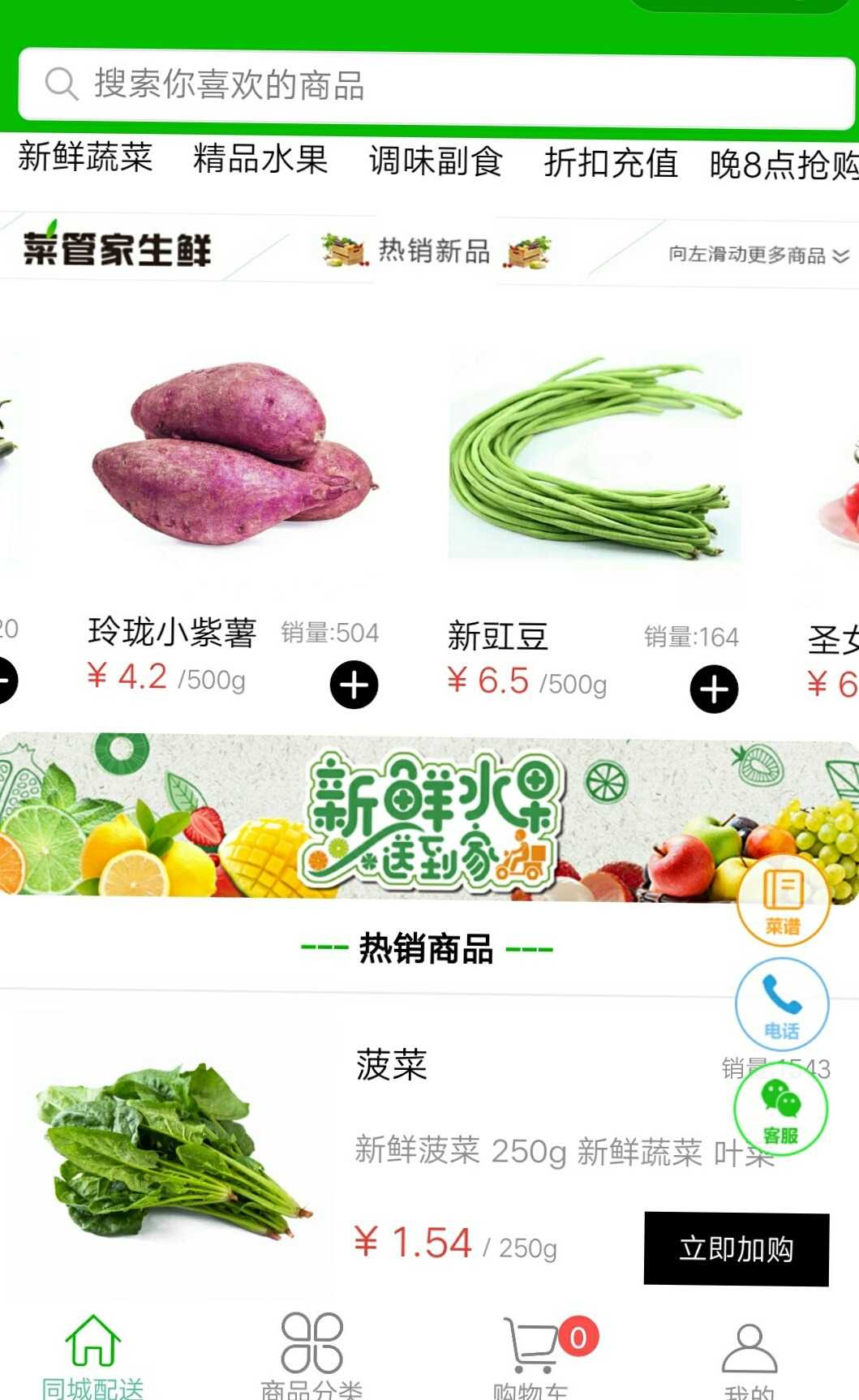Open the 调味副食 category tab
859x1400 pixels.
436,161
